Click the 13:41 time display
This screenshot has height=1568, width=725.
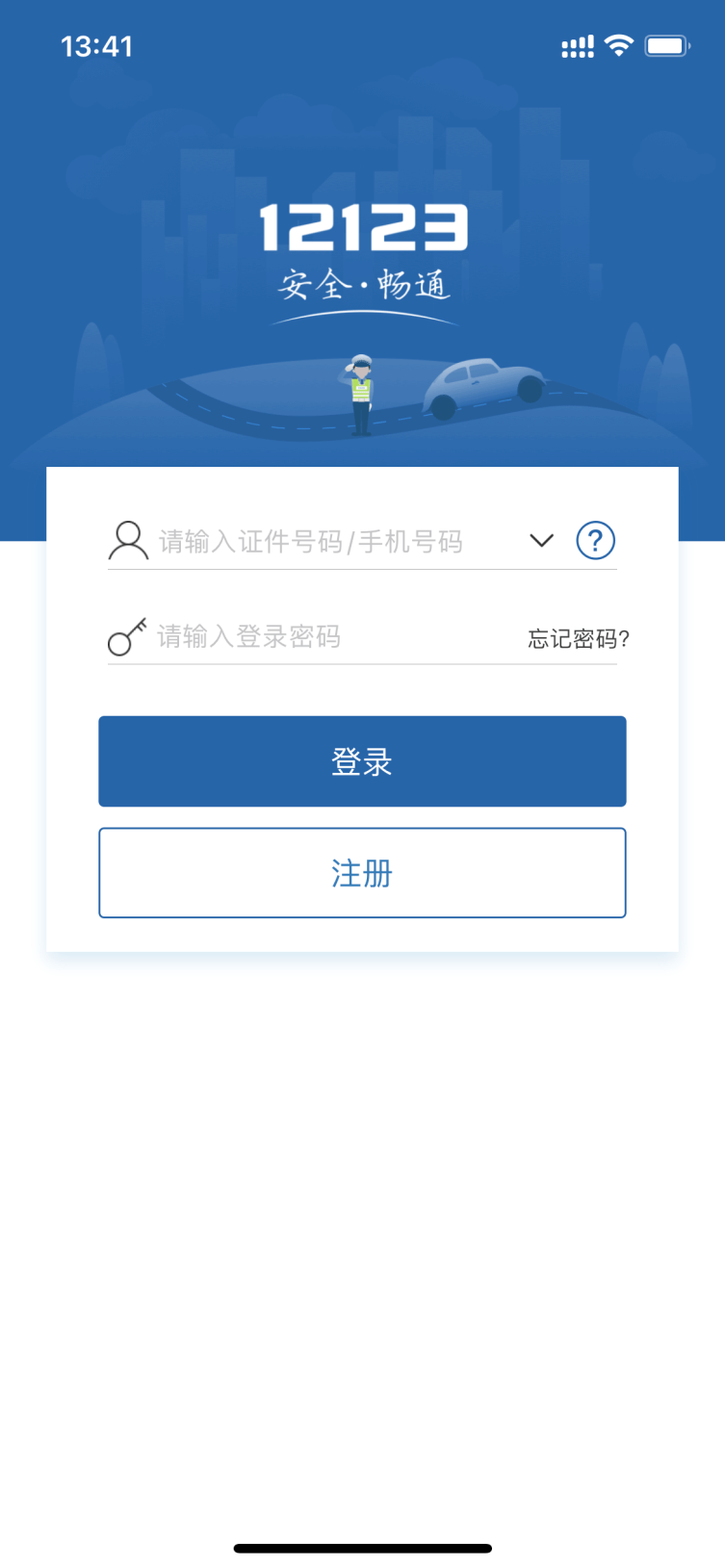[x=96, y=45]
